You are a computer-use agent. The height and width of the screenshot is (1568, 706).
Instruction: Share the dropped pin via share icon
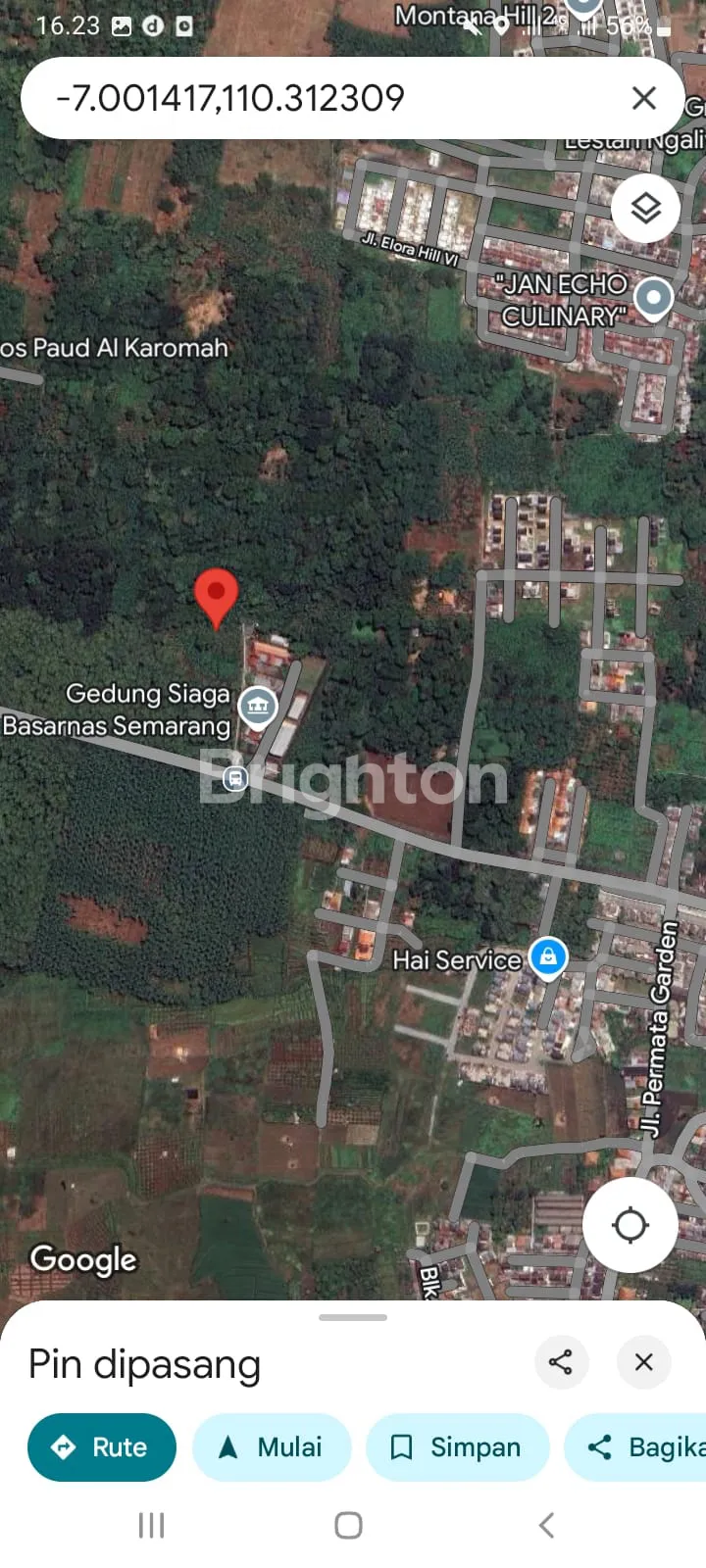[561, 1362]
